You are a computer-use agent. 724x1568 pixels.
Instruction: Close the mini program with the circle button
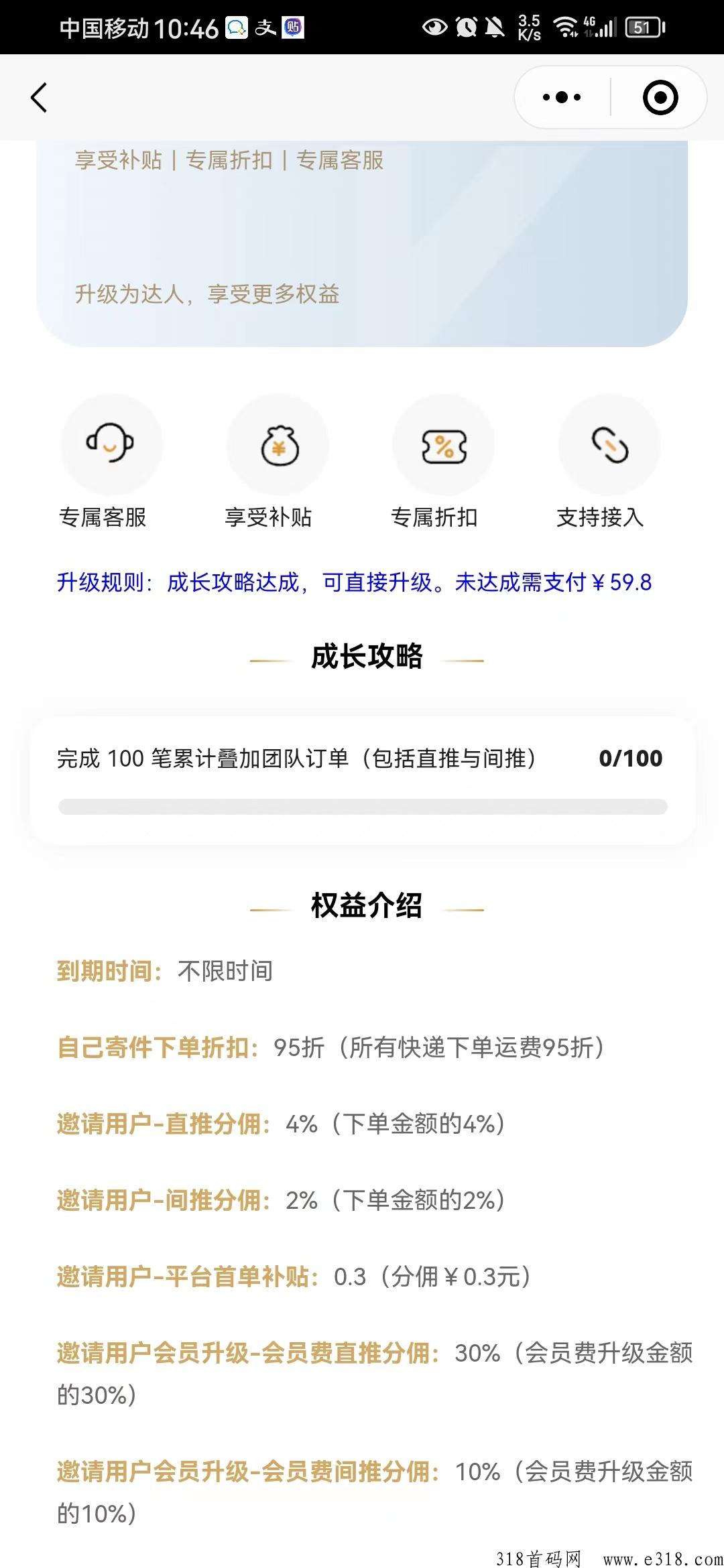[x=660, y=98]
